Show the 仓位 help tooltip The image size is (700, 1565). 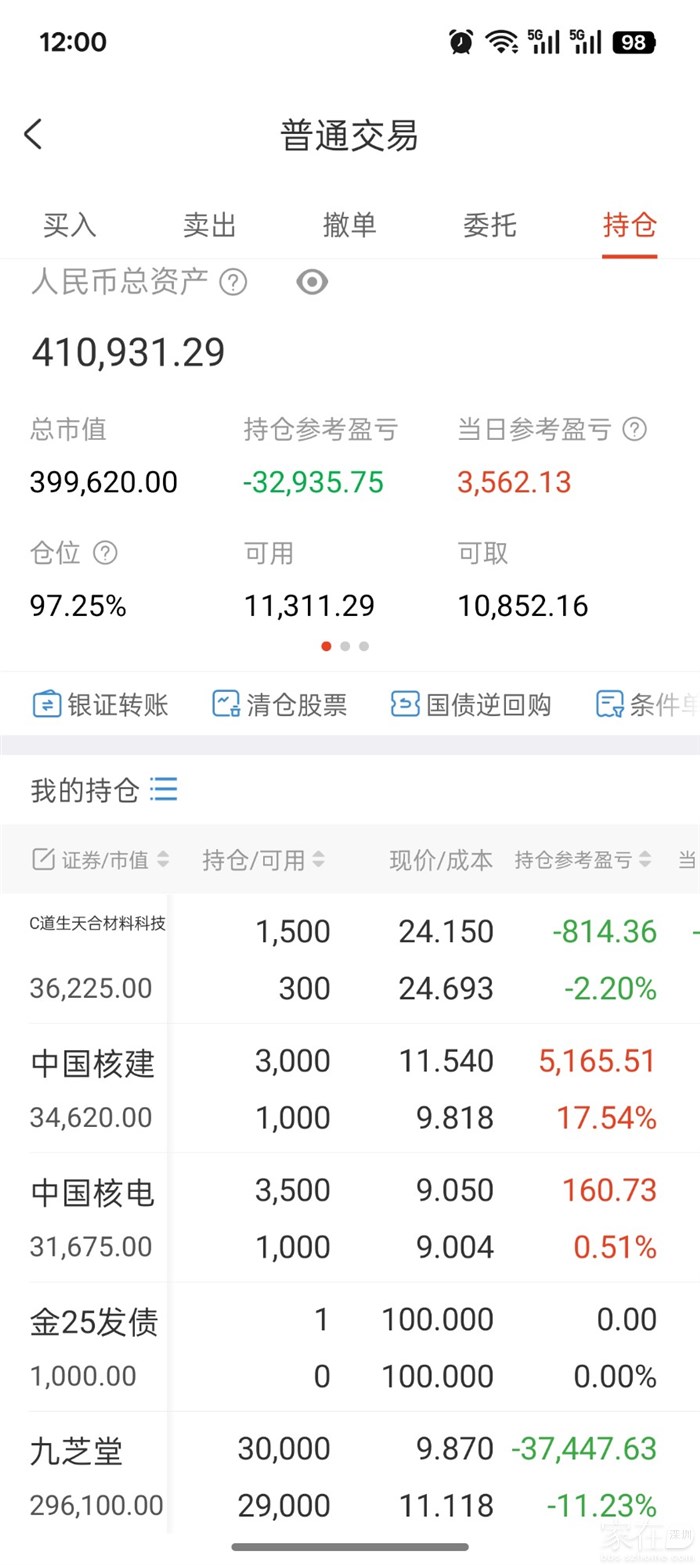[105, 552]
